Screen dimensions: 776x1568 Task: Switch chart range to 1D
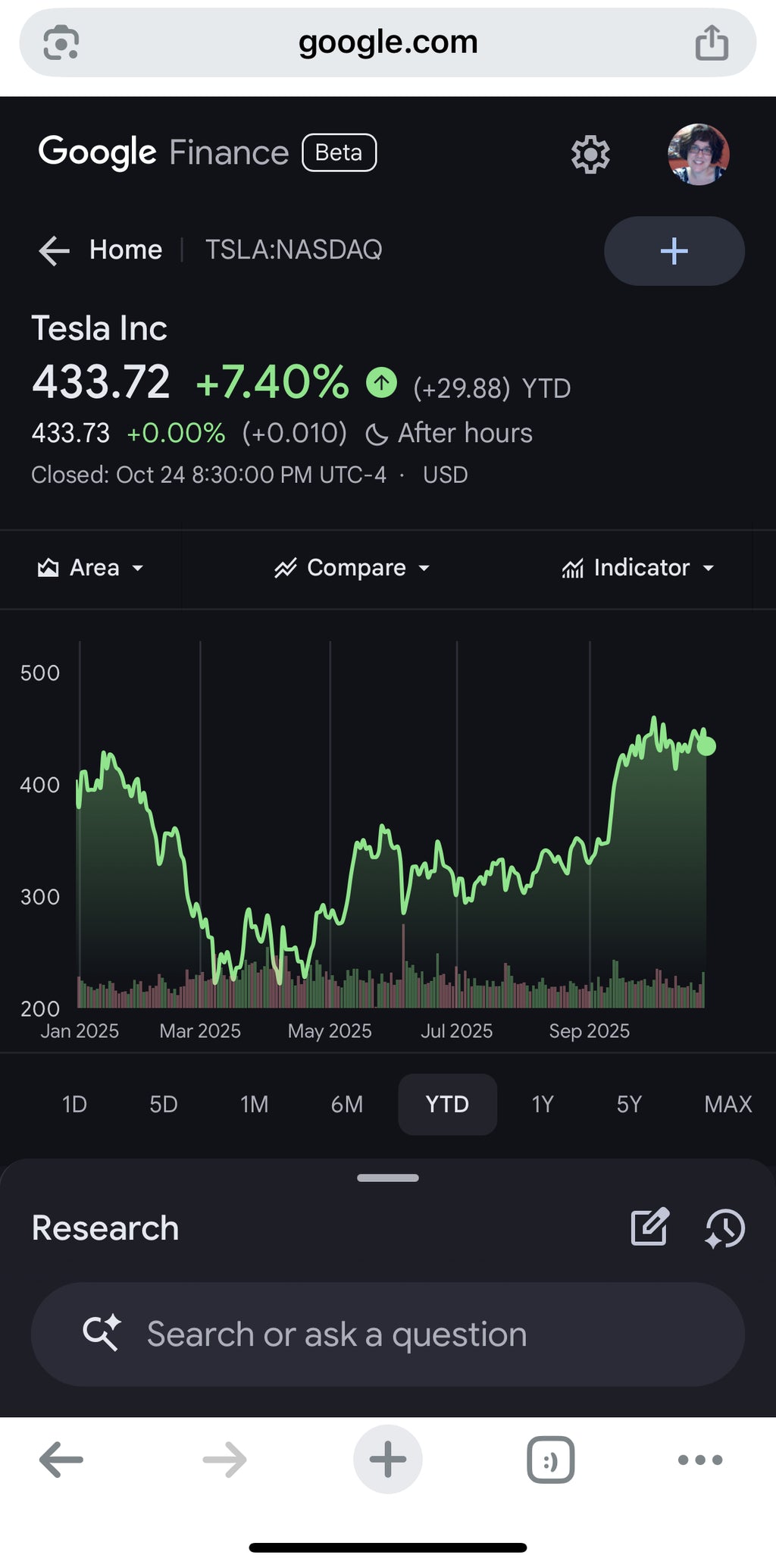pyautogui.click(x=74, y=1104)
